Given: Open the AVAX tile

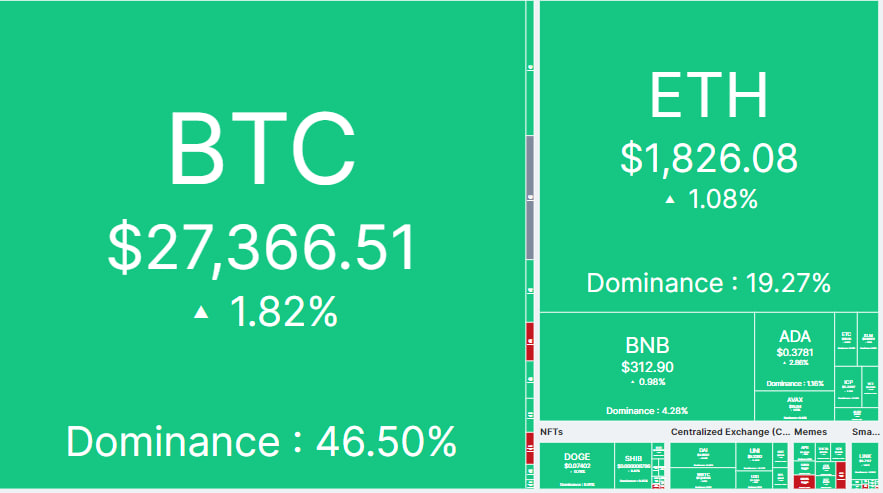Looking at the screenshot, I should point(794,404).
